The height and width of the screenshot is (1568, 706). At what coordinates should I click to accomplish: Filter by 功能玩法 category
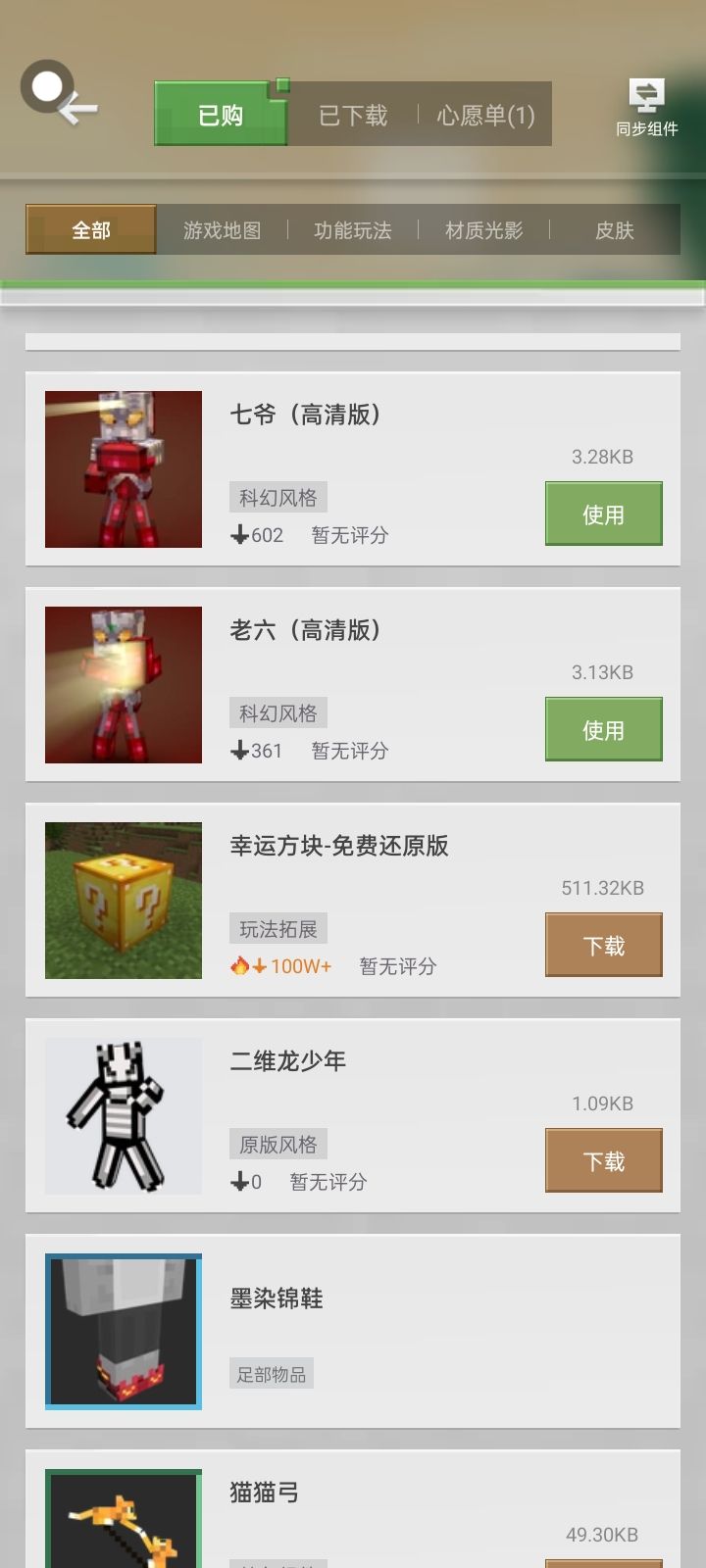[x=353, y=230]
